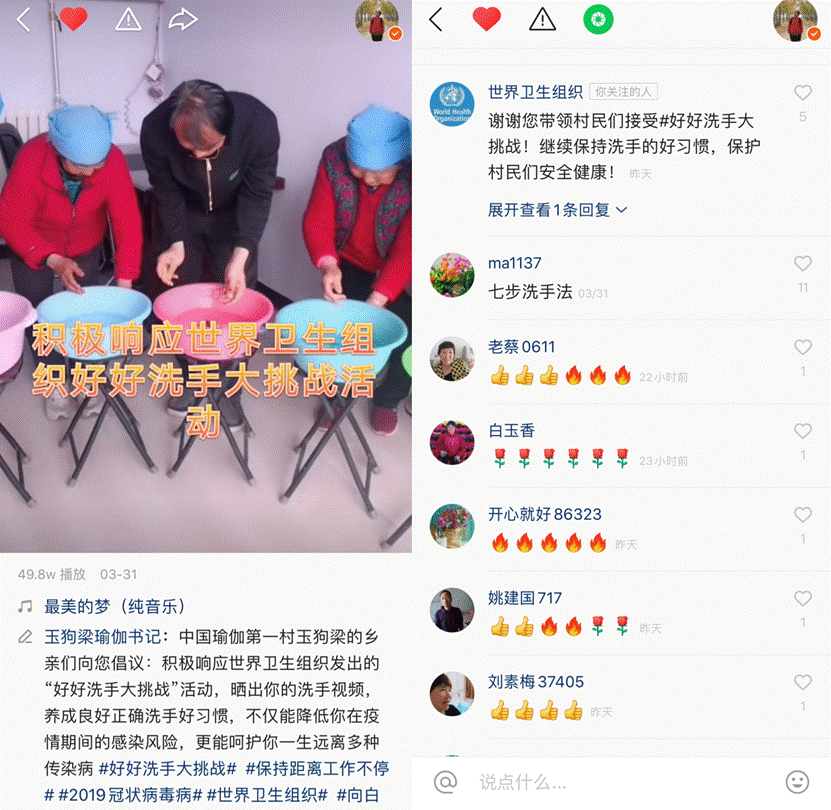This screenshot has width=831, height=810.
Task: Expand the 1 reply under 世界卫生组织's comment
Action: 558,210
